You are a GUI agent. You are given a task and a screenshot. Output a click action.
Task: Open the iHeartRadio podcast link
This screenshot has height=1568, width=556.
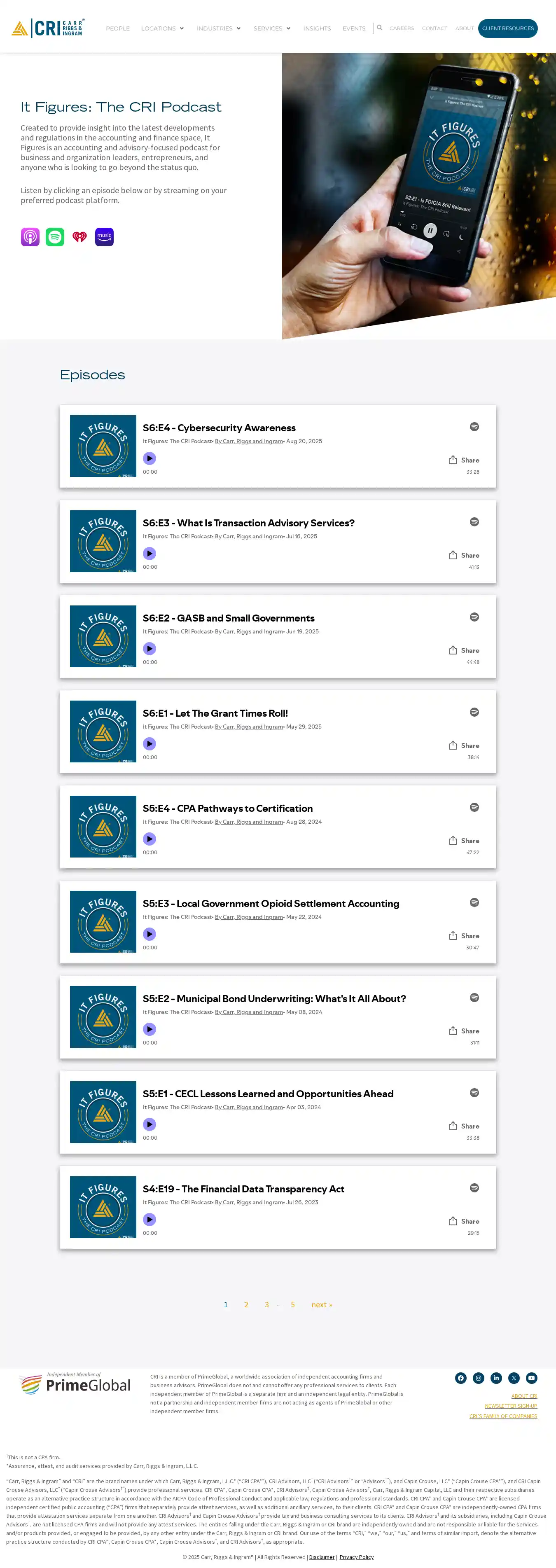click(80, 237)
